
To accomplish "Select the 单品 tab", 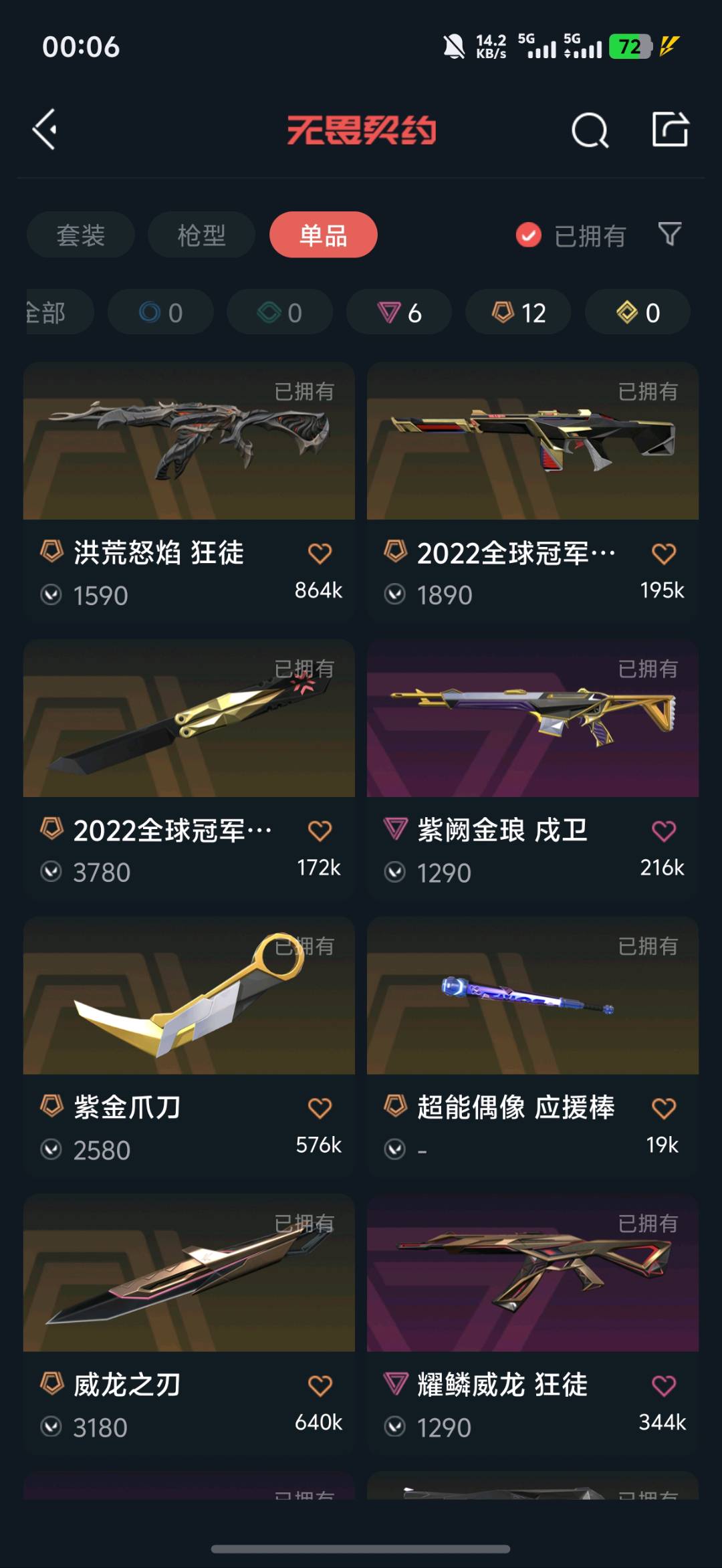I will pos(323,235).
